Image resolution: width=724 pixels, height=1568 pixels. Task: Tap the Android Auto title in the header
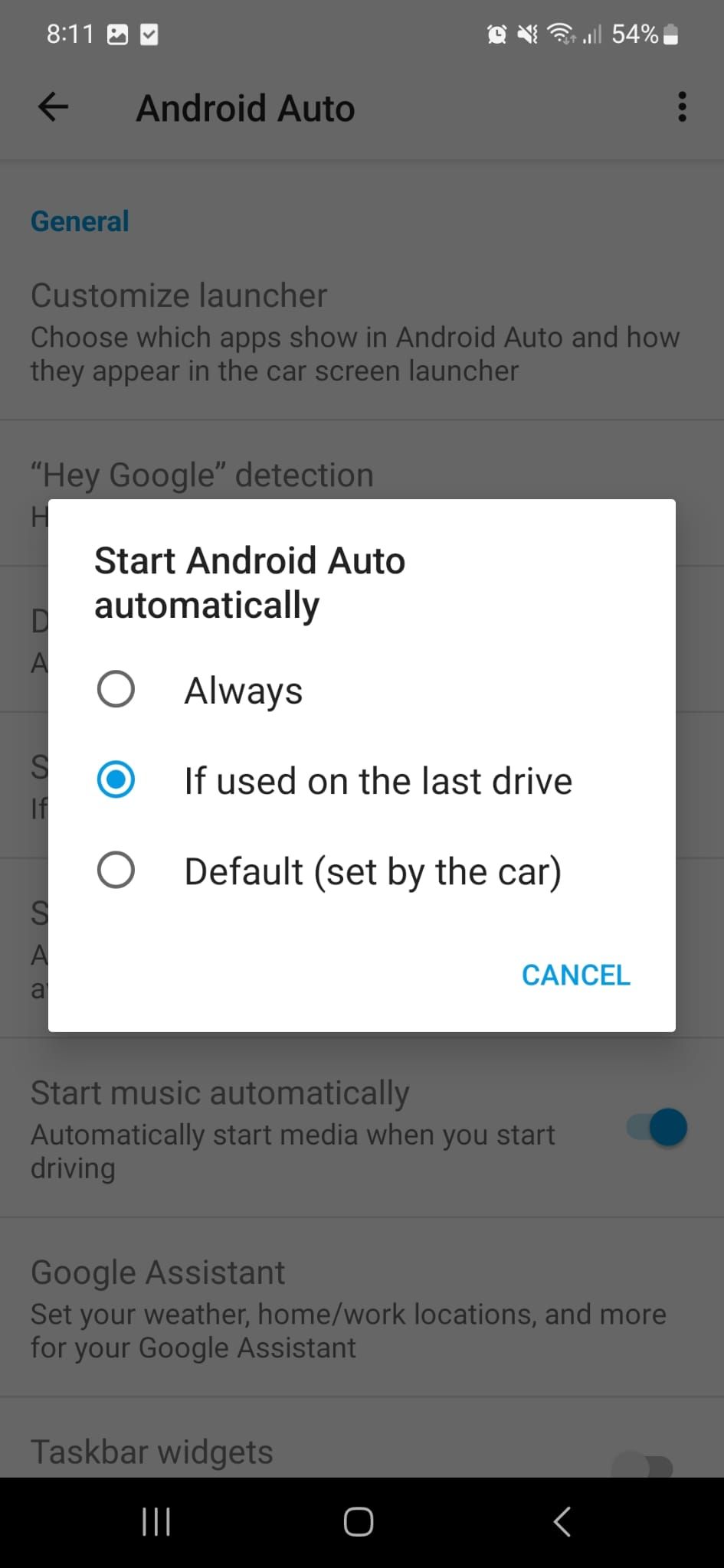click(245, 107)
